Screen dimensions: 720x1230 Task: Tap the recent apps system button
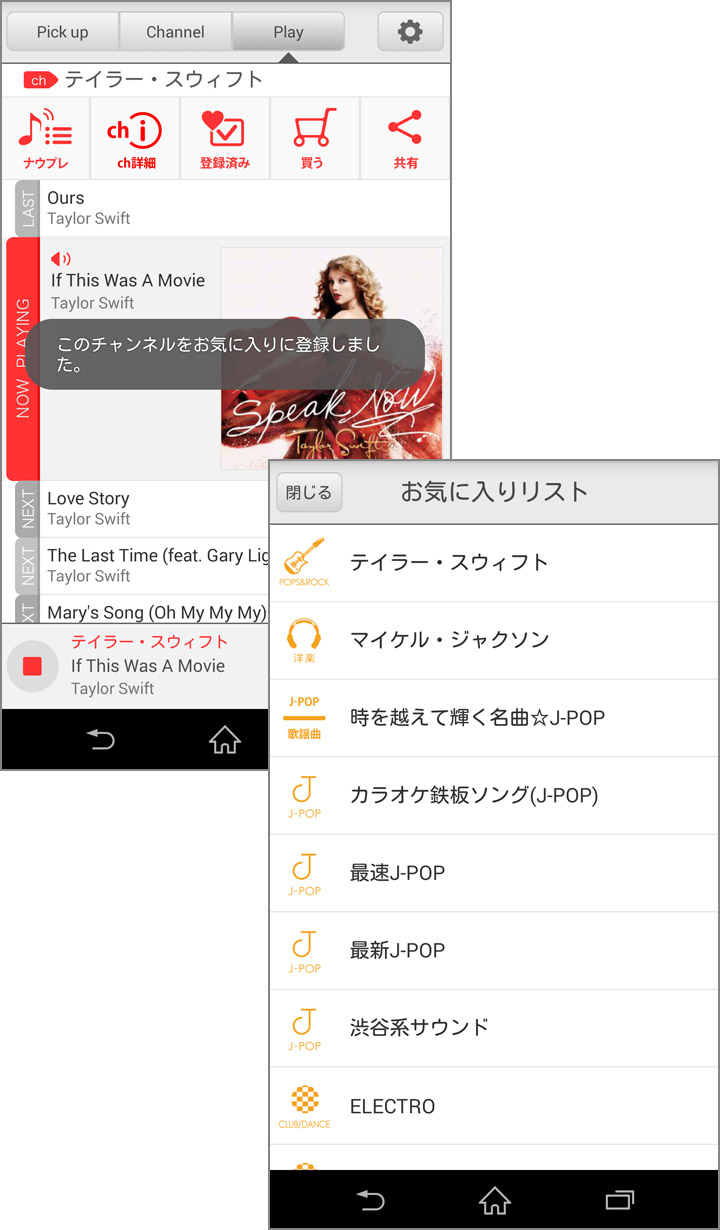tap(620, 1200)
